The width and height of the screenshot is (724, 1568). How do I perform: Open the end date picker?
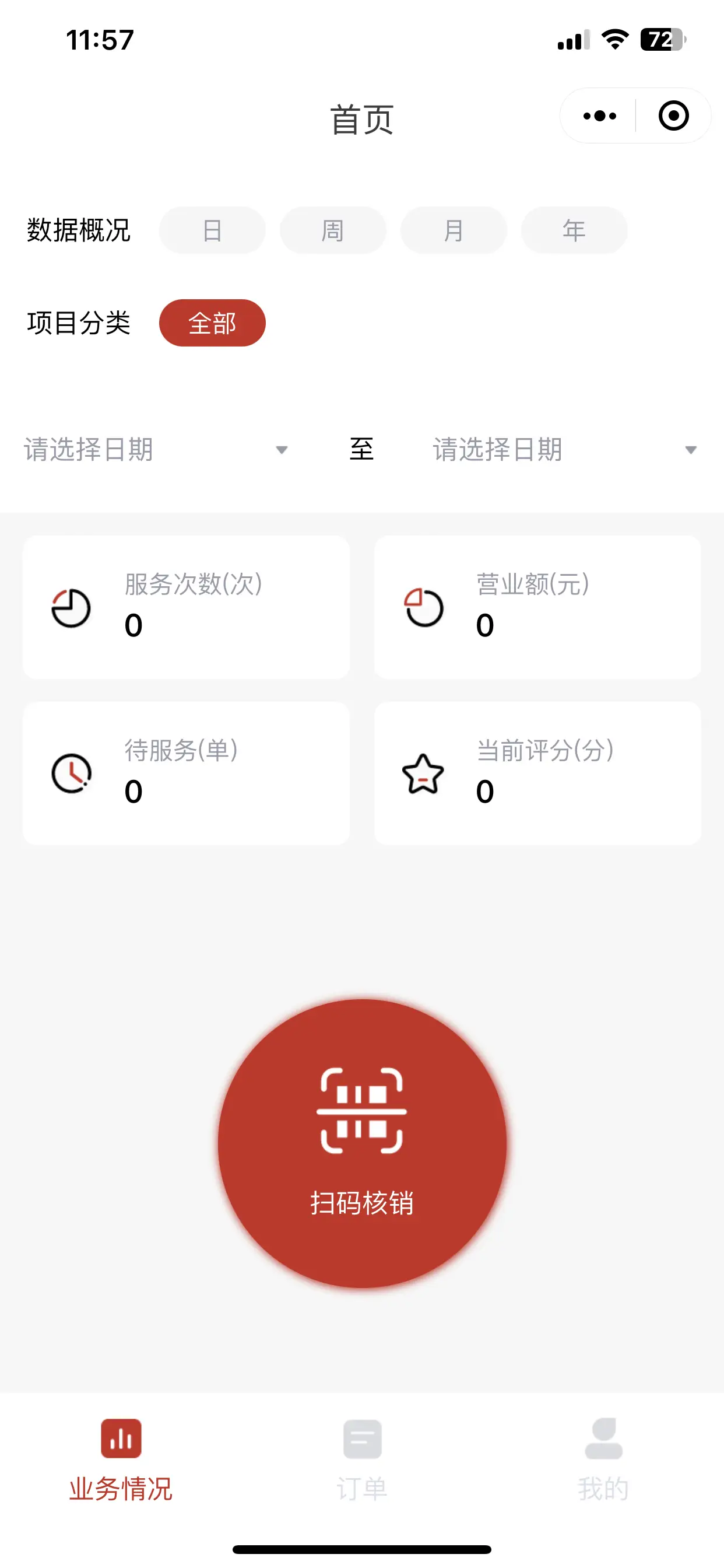point(564,449)
